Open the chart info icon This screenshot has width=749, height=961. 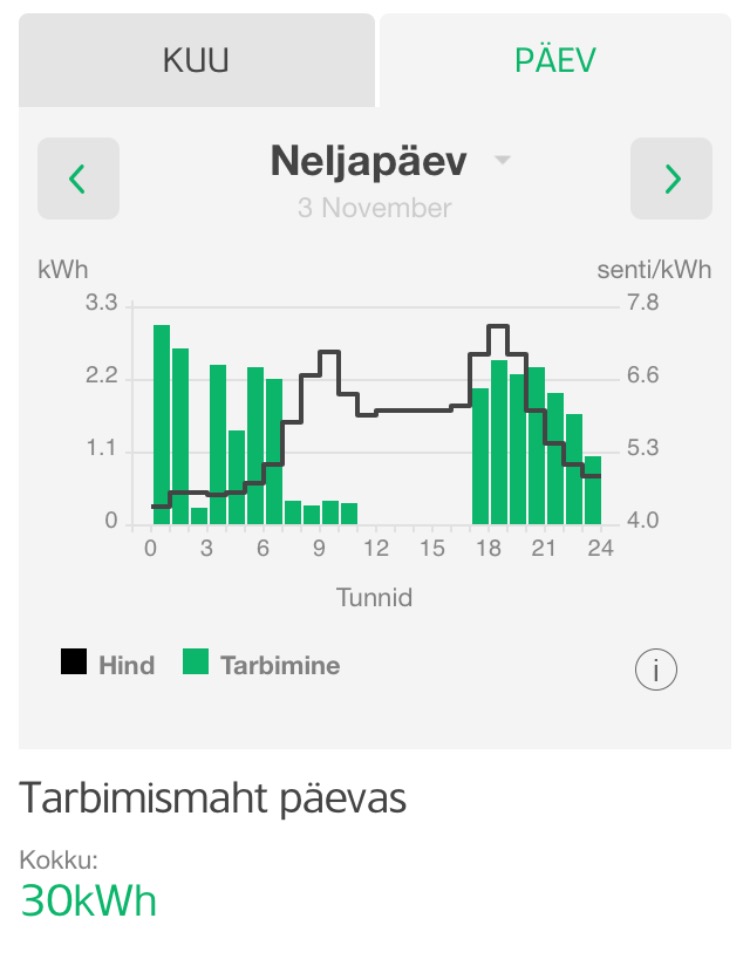(656, 670)
